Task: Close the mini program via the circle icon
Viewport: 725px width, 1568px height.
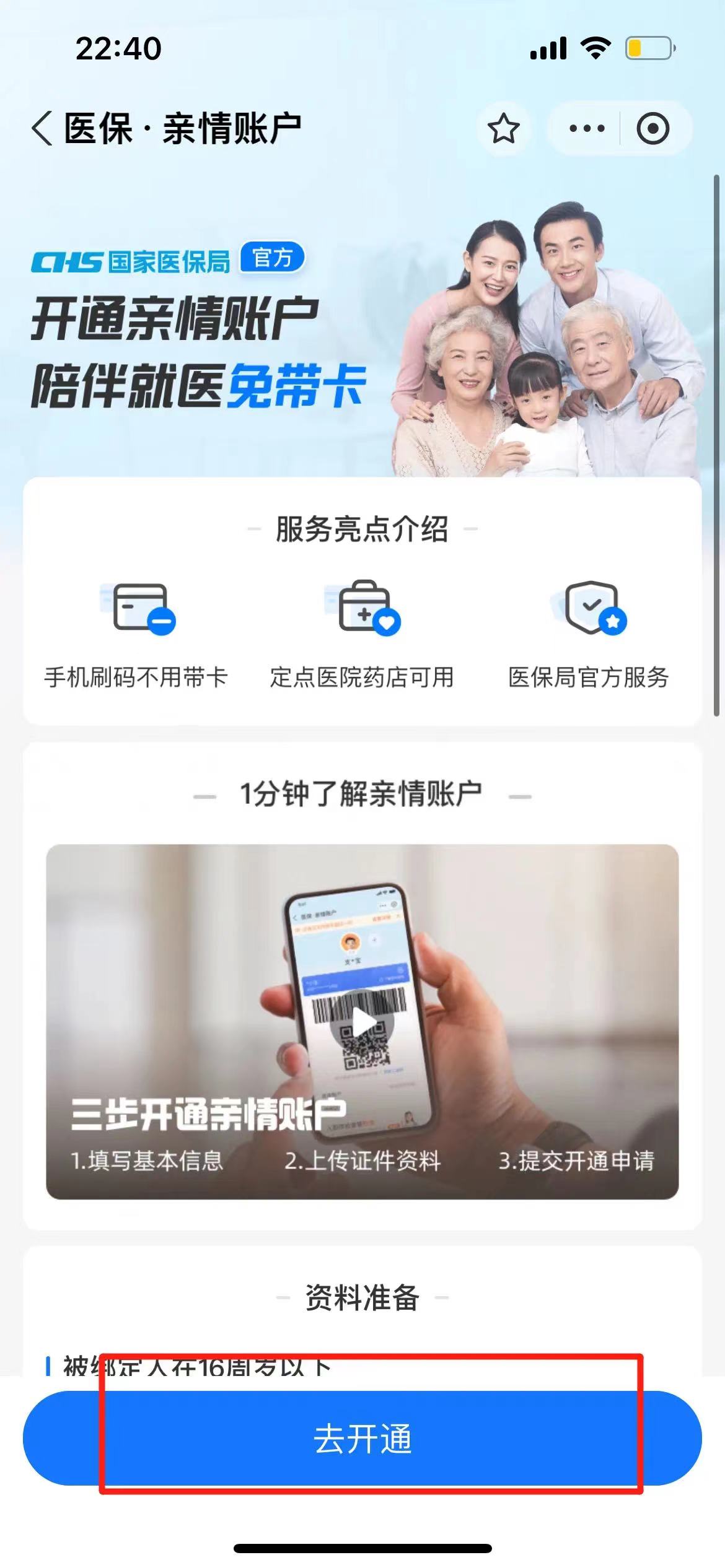Action: coord(652,129)
